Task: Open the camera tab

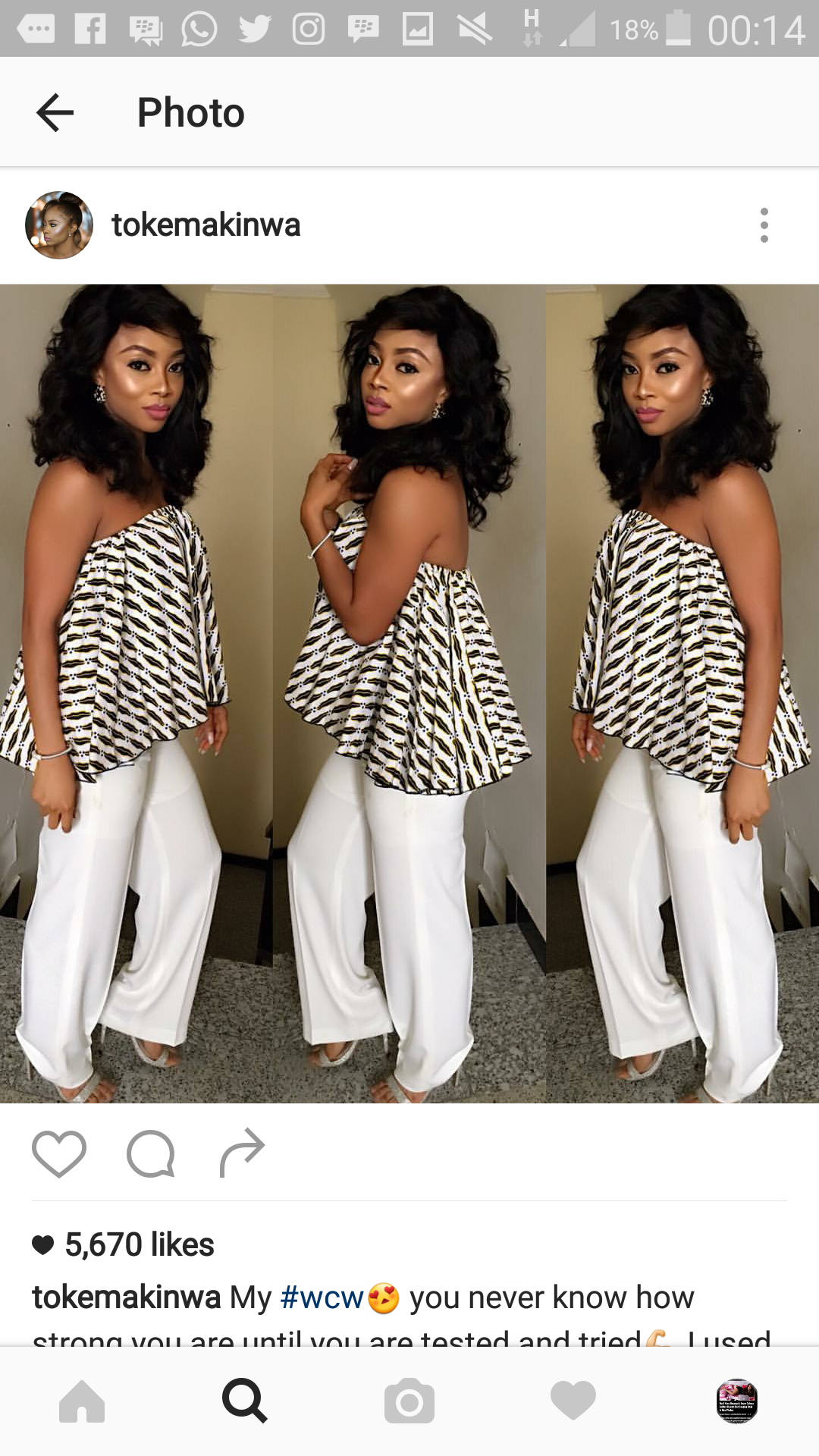Action: click(409, 1401)
